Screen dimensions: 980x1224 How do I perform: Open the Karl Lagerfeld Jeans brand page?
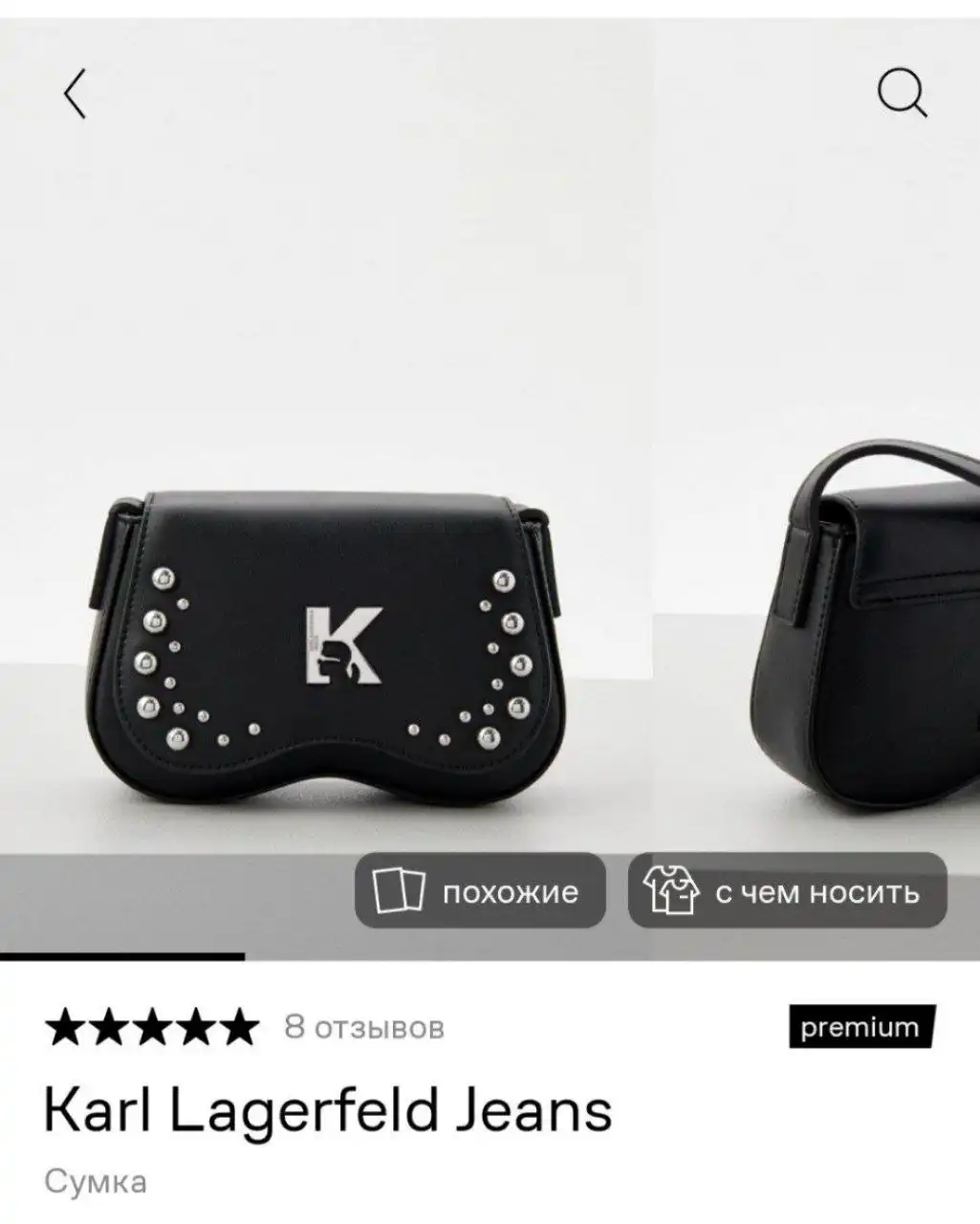tap(328, 1111)
